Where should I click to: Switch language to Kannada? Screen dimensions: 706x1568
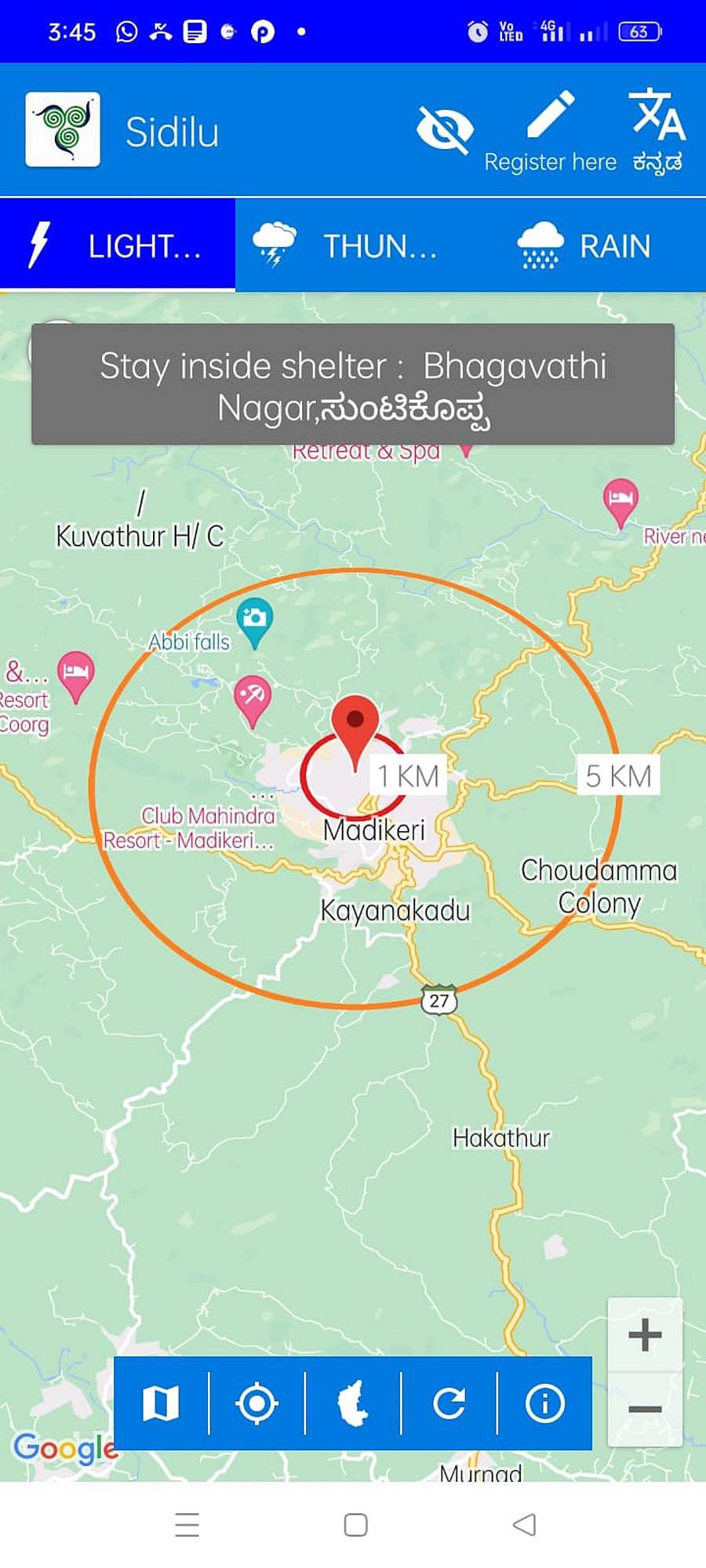coord(657,125)
